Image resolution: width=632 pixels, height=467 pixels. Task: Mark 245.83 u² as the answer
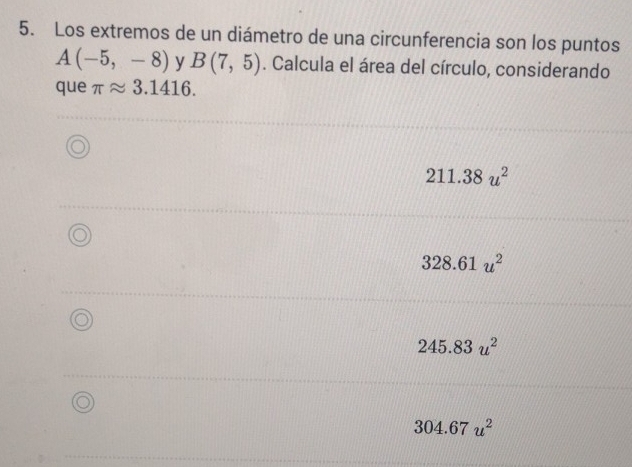coord(79,320)
